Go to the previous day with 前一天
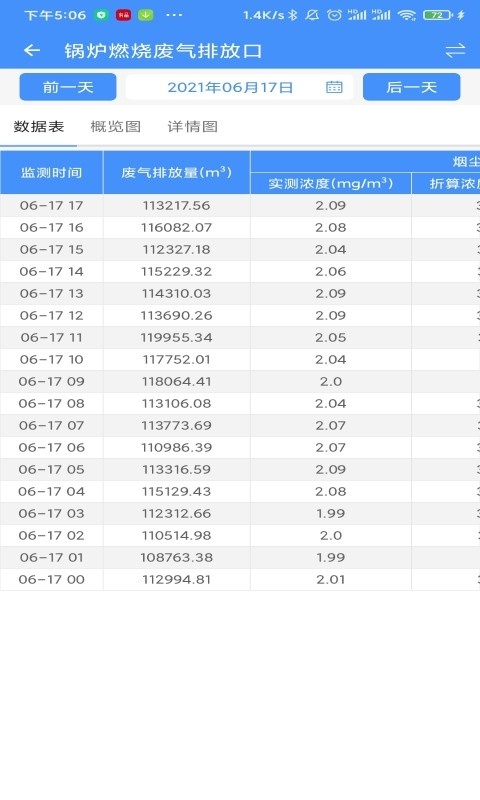The width and height of the screenshot is (480, 800). pos(68,87)
